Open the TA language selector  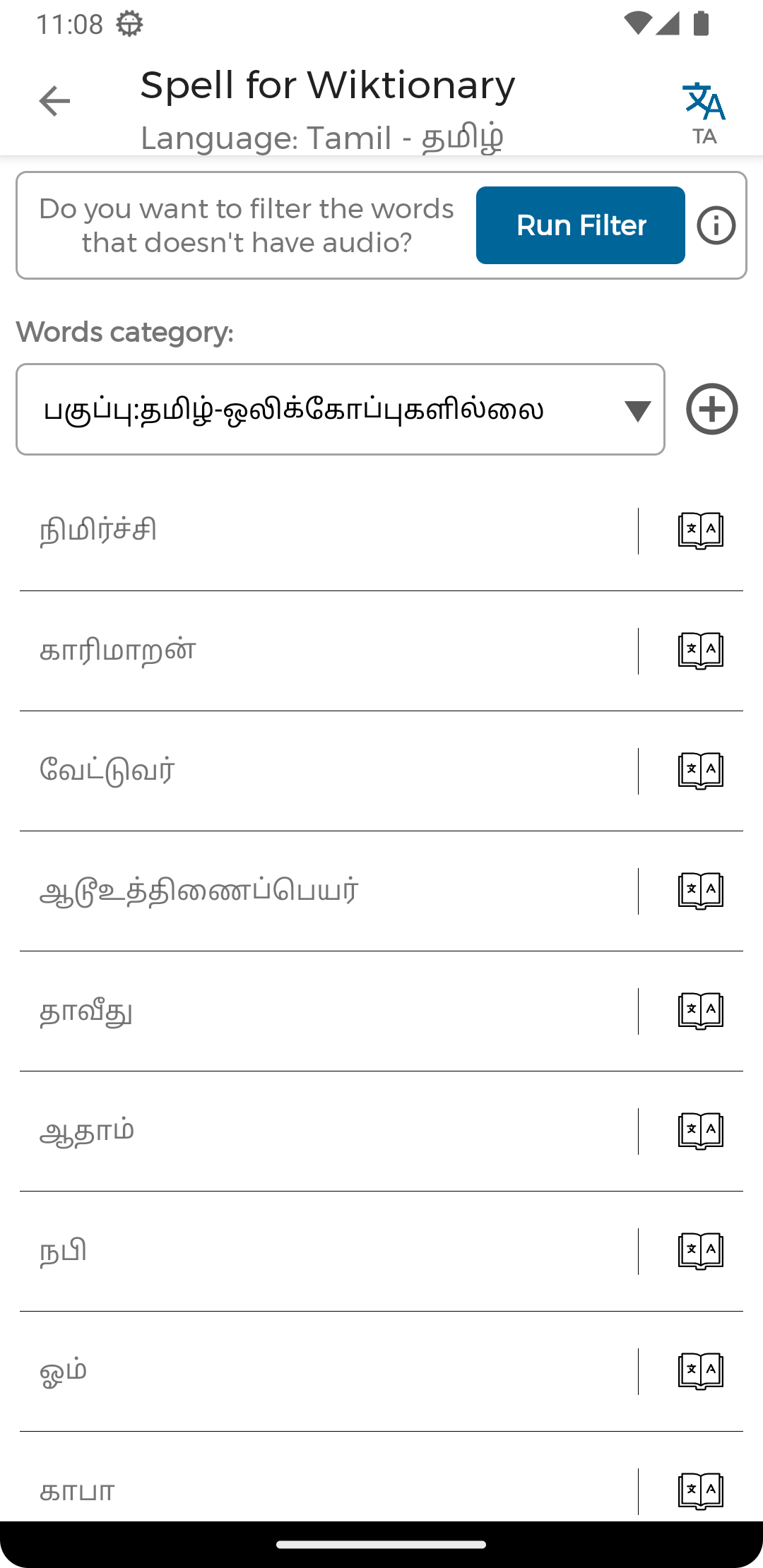[704, 112]
